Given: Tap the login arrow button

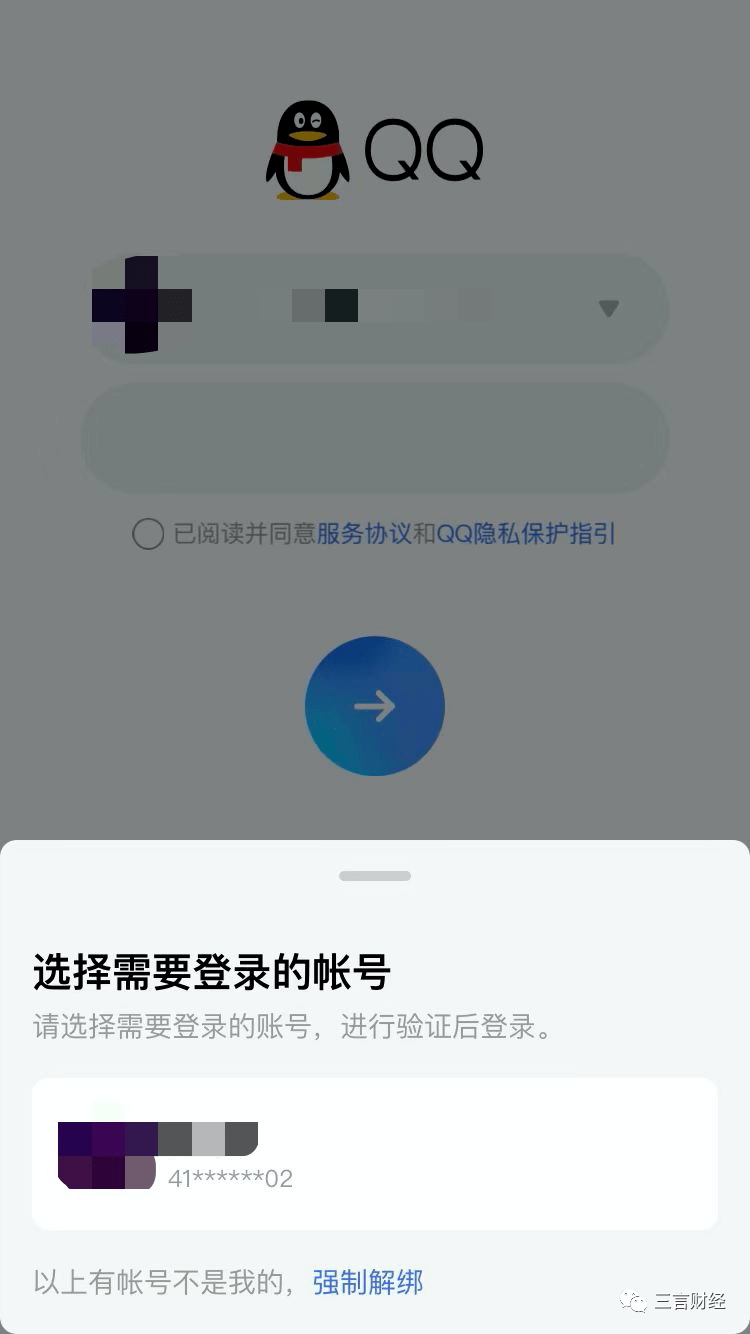Looking at the screenshot, I should pyautogui.click(x=375, y=706).
